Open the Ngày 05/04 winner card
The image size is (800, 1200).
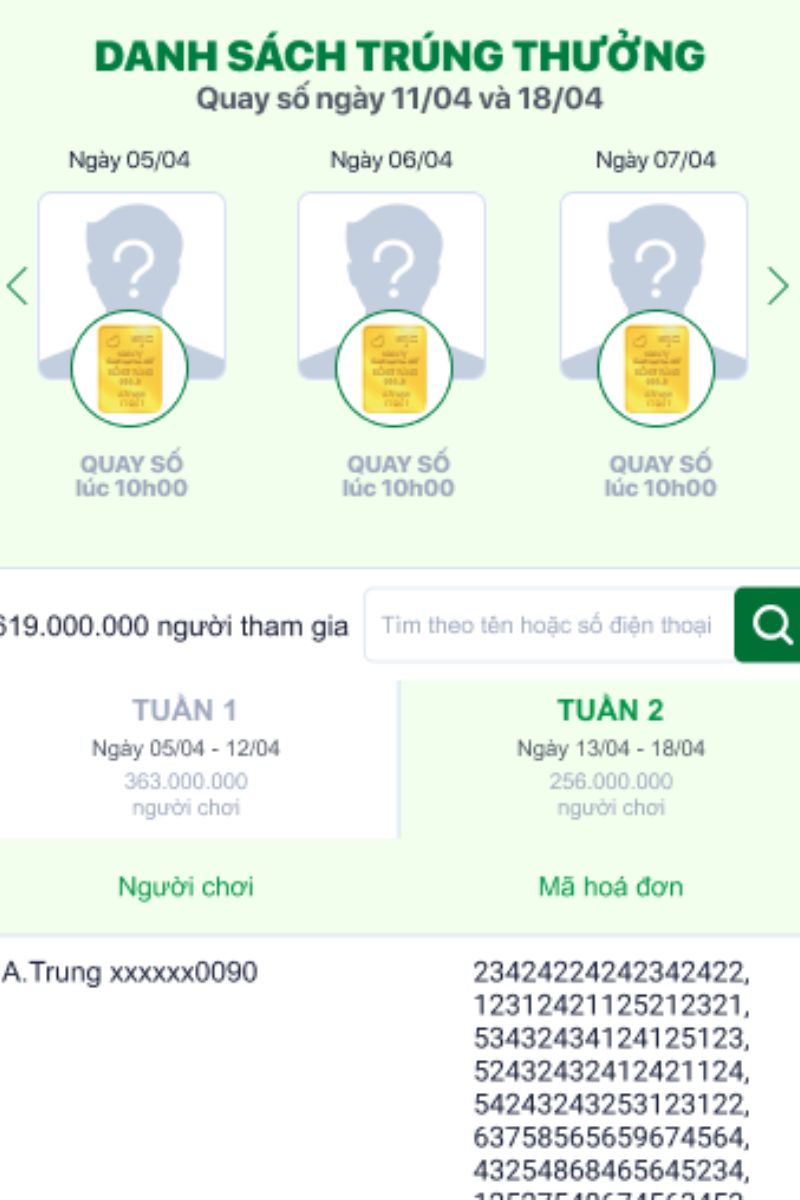tap(131, 300)
